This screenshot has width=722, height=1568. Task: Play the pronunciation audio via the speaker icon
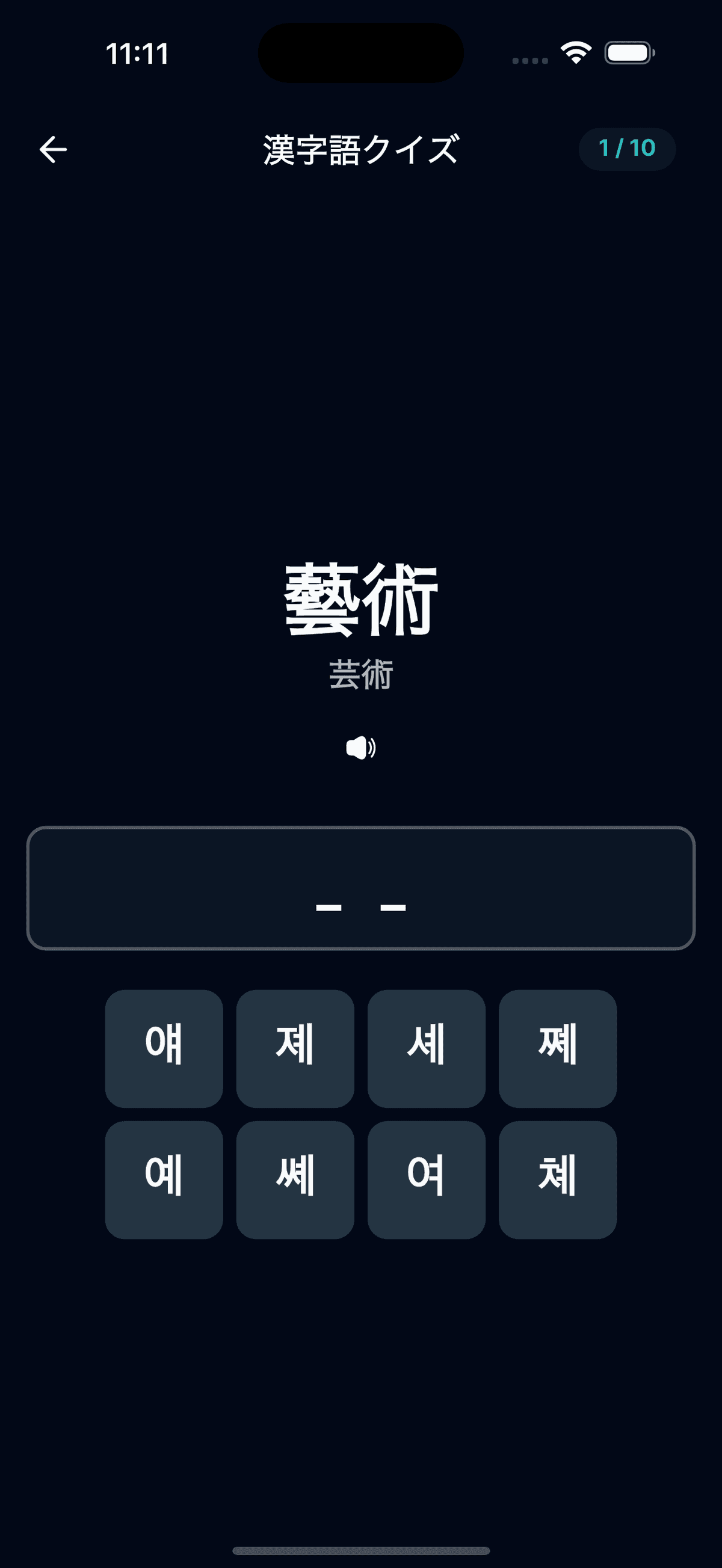pyautogui.click(x=360, y=748)
